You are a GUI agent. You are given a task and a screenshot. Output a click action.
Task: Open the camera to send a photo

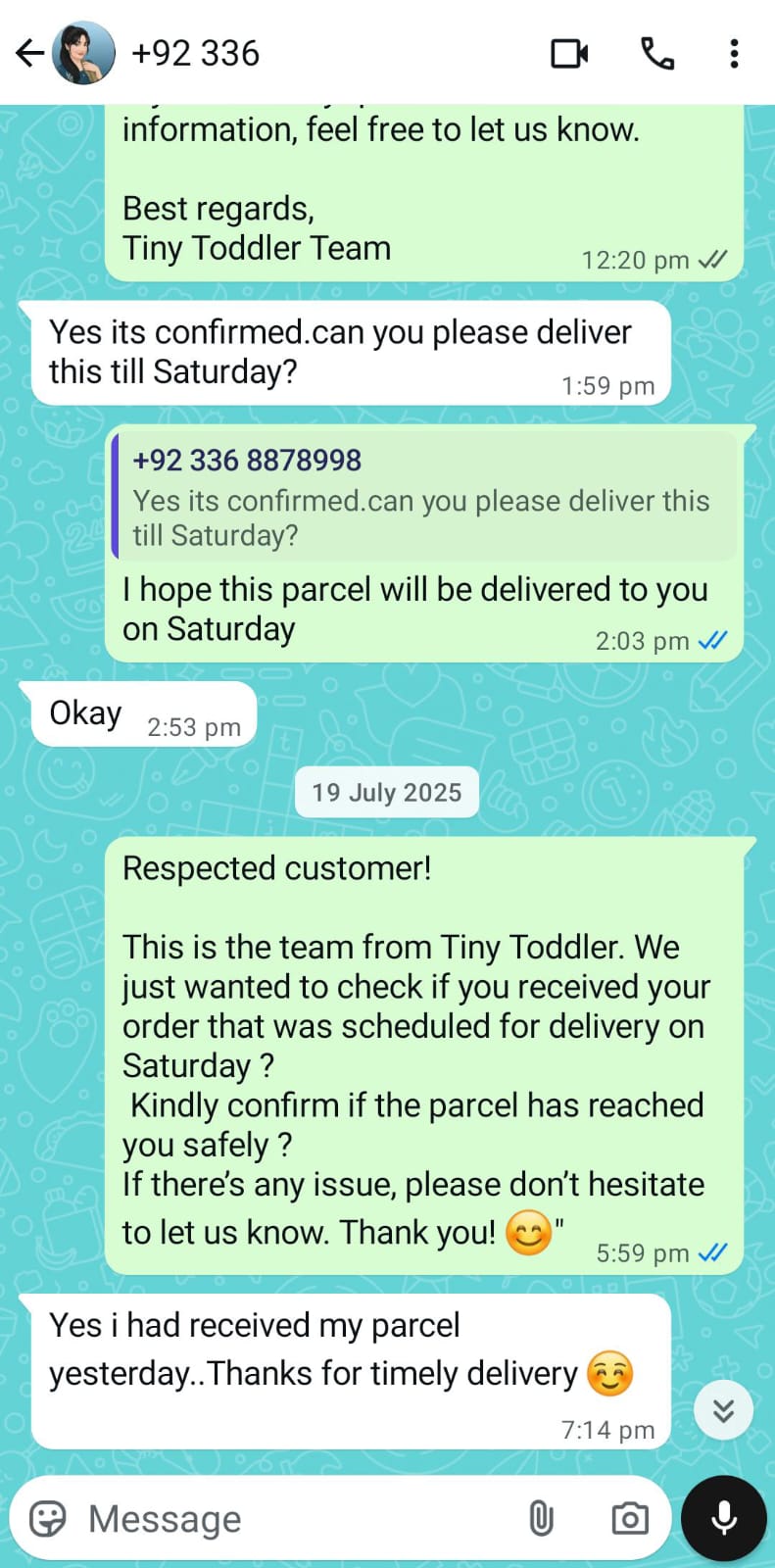click(629, 1519)
